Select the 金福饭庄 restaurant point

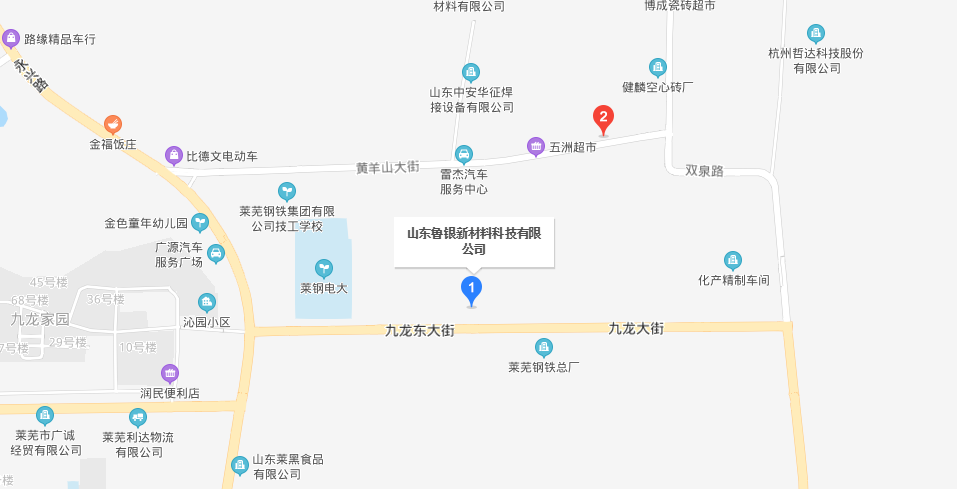click(x=113, y=125)
